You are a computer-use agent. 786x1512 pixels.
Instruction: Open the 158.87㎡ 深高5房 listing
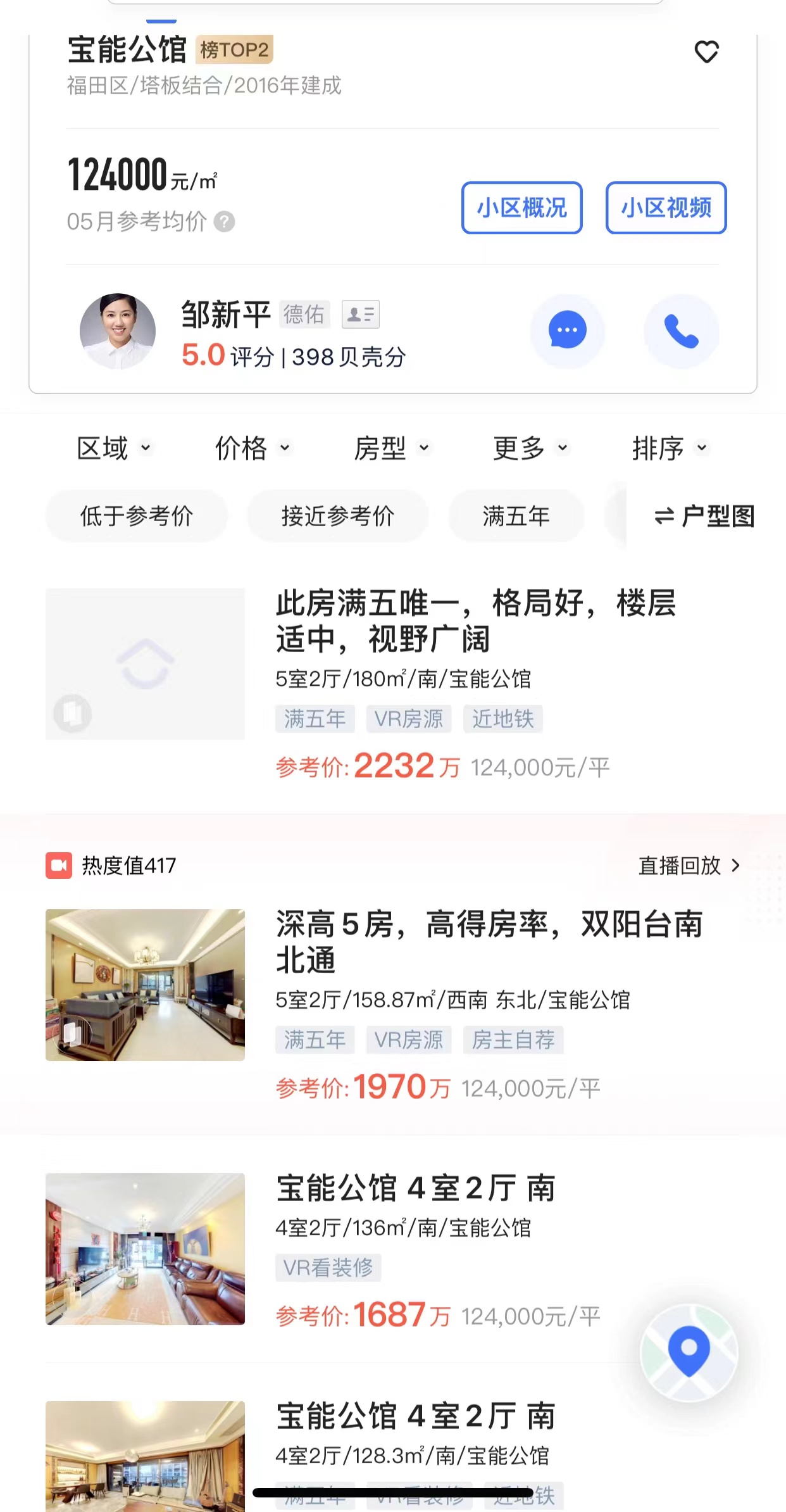(x=487, y=942)
